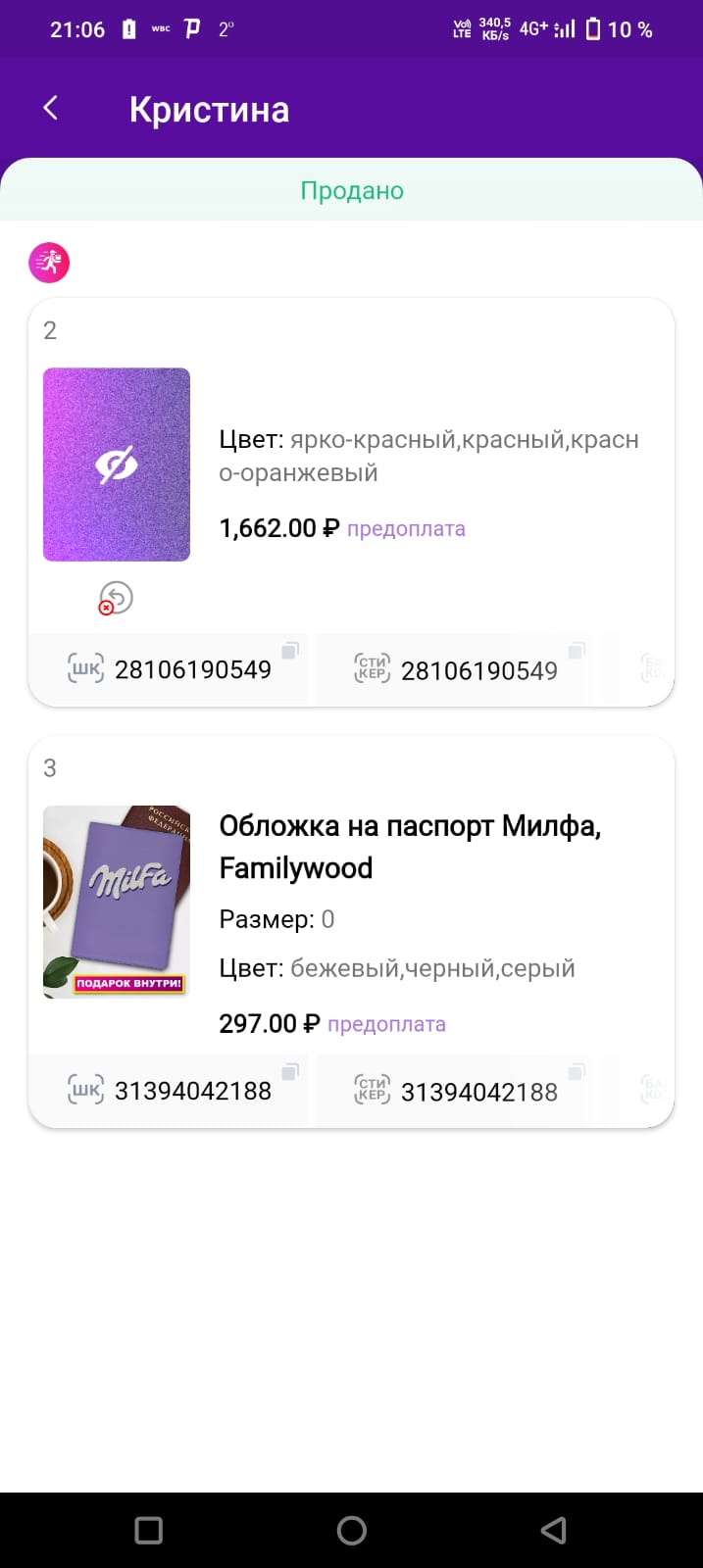Screen dimensions: 703x1568
Task: Tap the pink courier delivery icon
Action: click(49, 263)
